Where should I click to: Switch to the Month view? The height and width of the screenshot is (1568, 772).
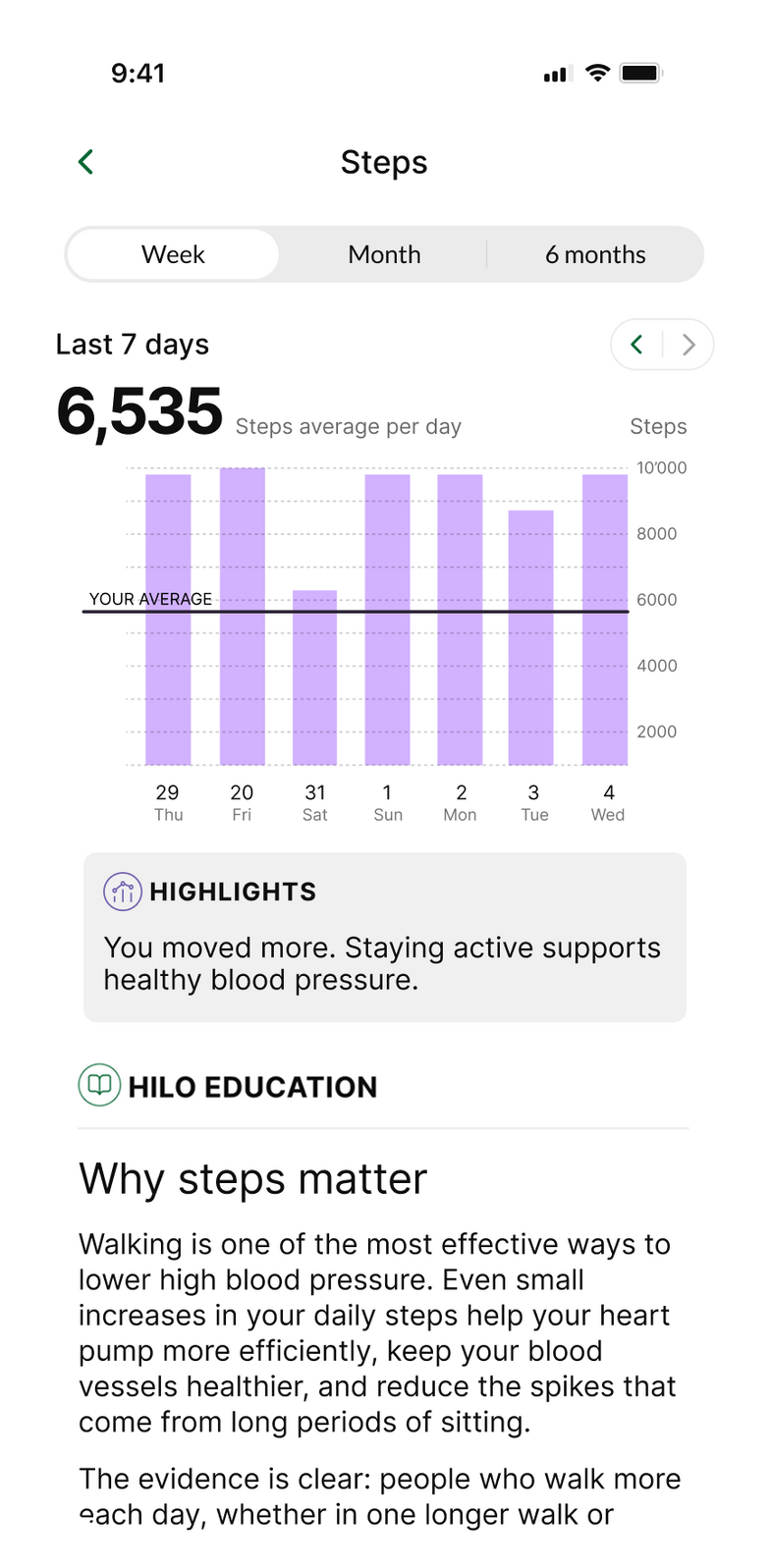click(x=384, y=254)
